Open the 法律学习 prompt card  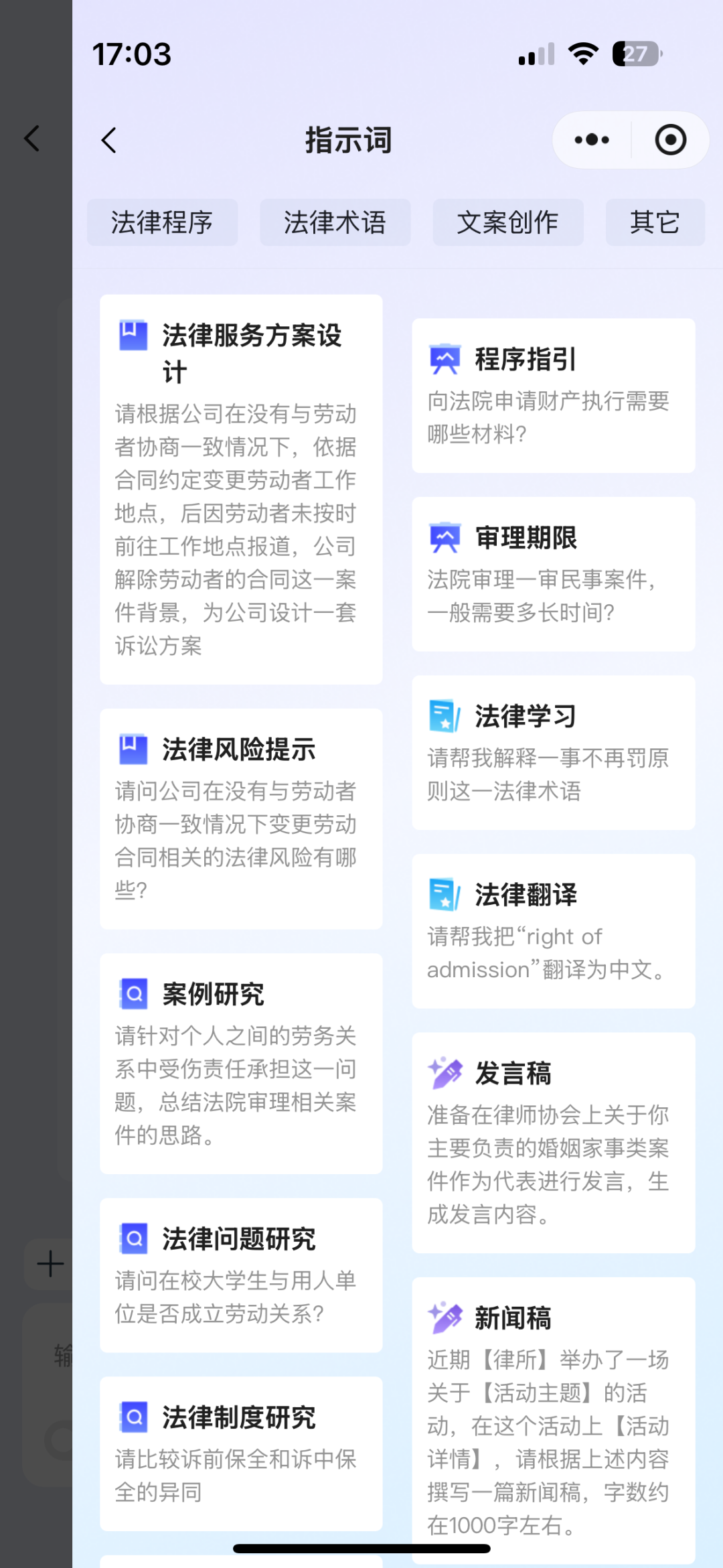tap(553, 752)
